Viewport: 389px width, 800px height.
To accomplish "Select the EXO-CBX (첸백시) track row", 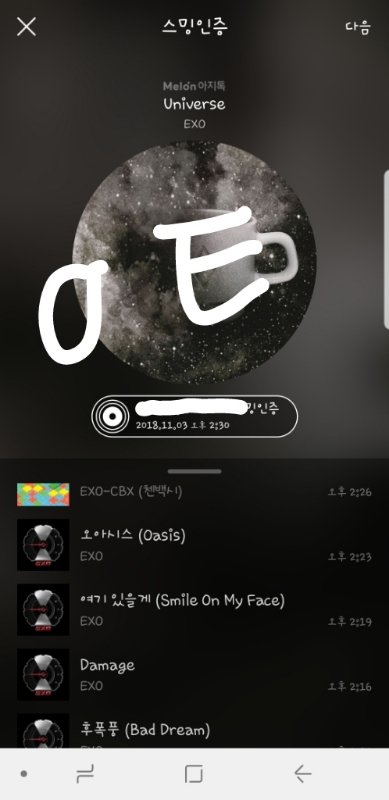I will point(194,493).
